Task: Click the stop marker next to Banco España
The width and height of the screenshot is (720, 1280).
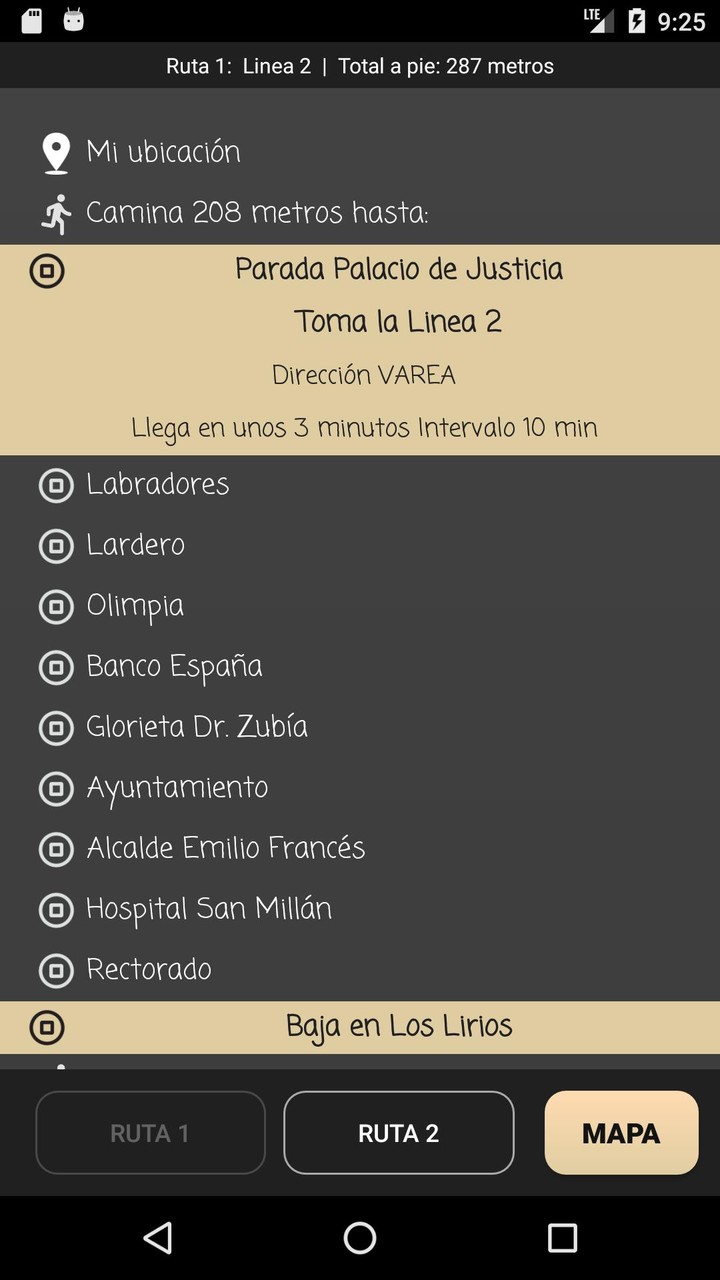Action: click(55, 668)
